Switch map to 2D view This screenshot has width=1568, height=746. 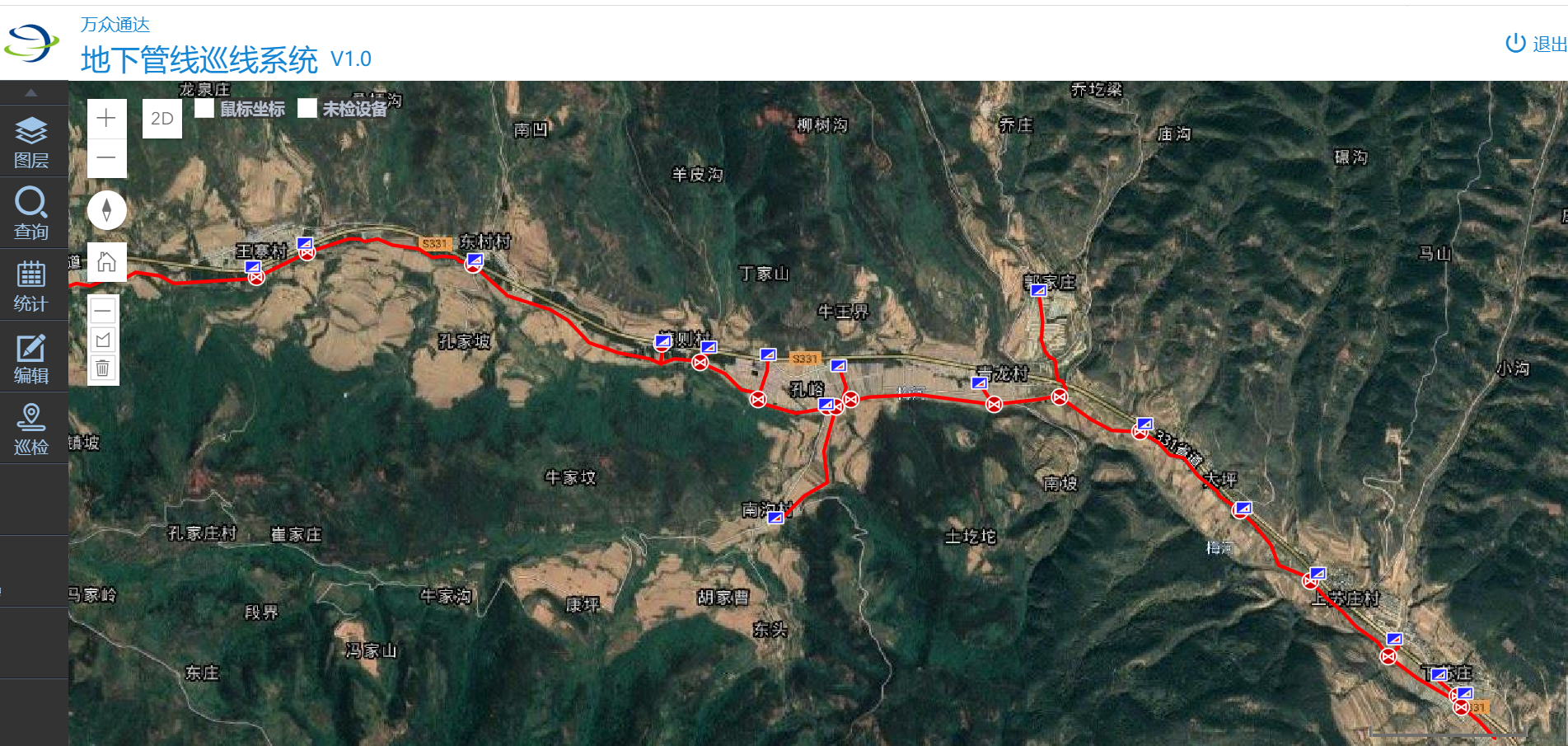(161, 119)
